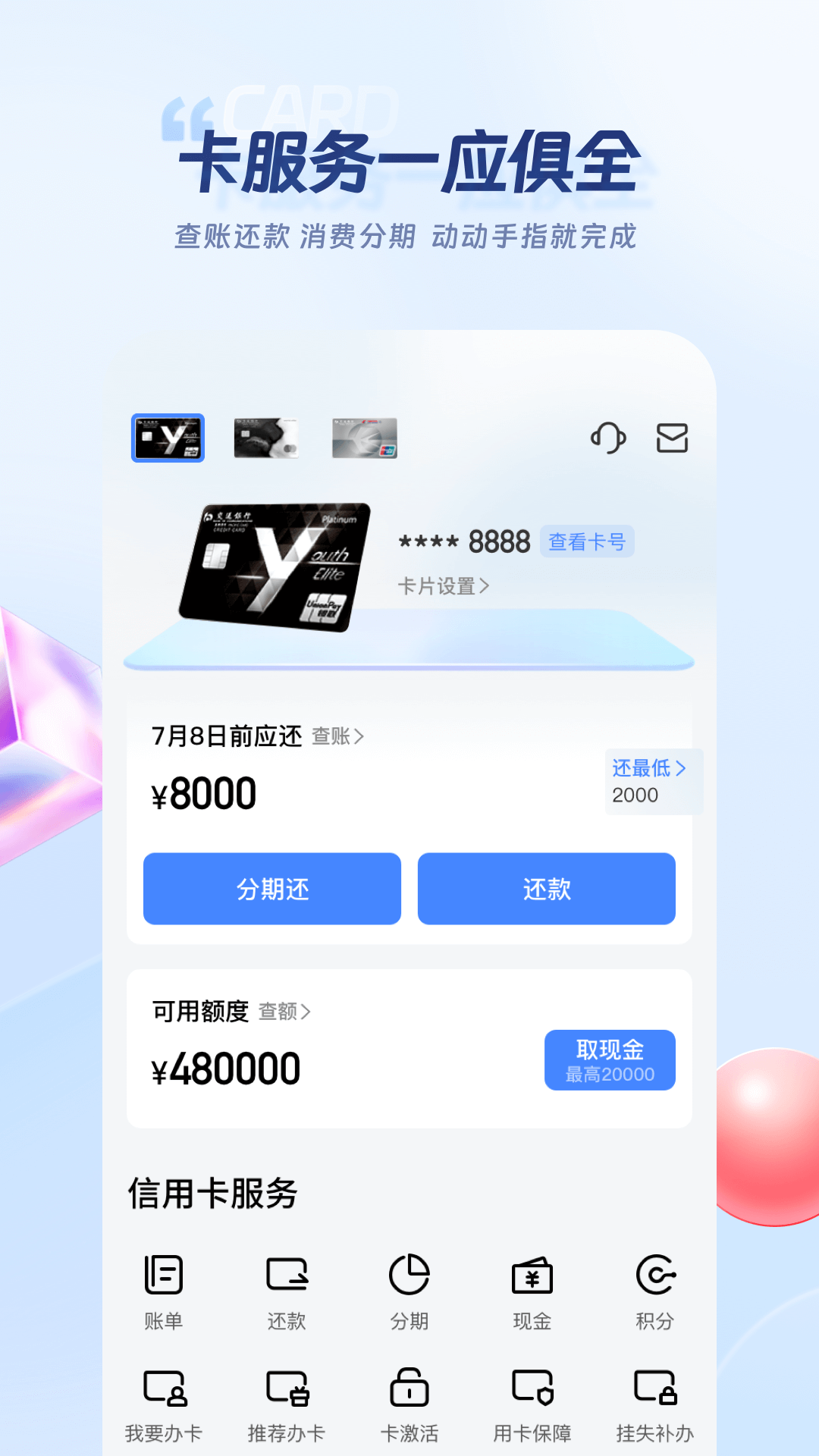The height and width of the screenshot is (1456, 819).
Task: Open 查账 bill details chevron
Action: (338, 734)
